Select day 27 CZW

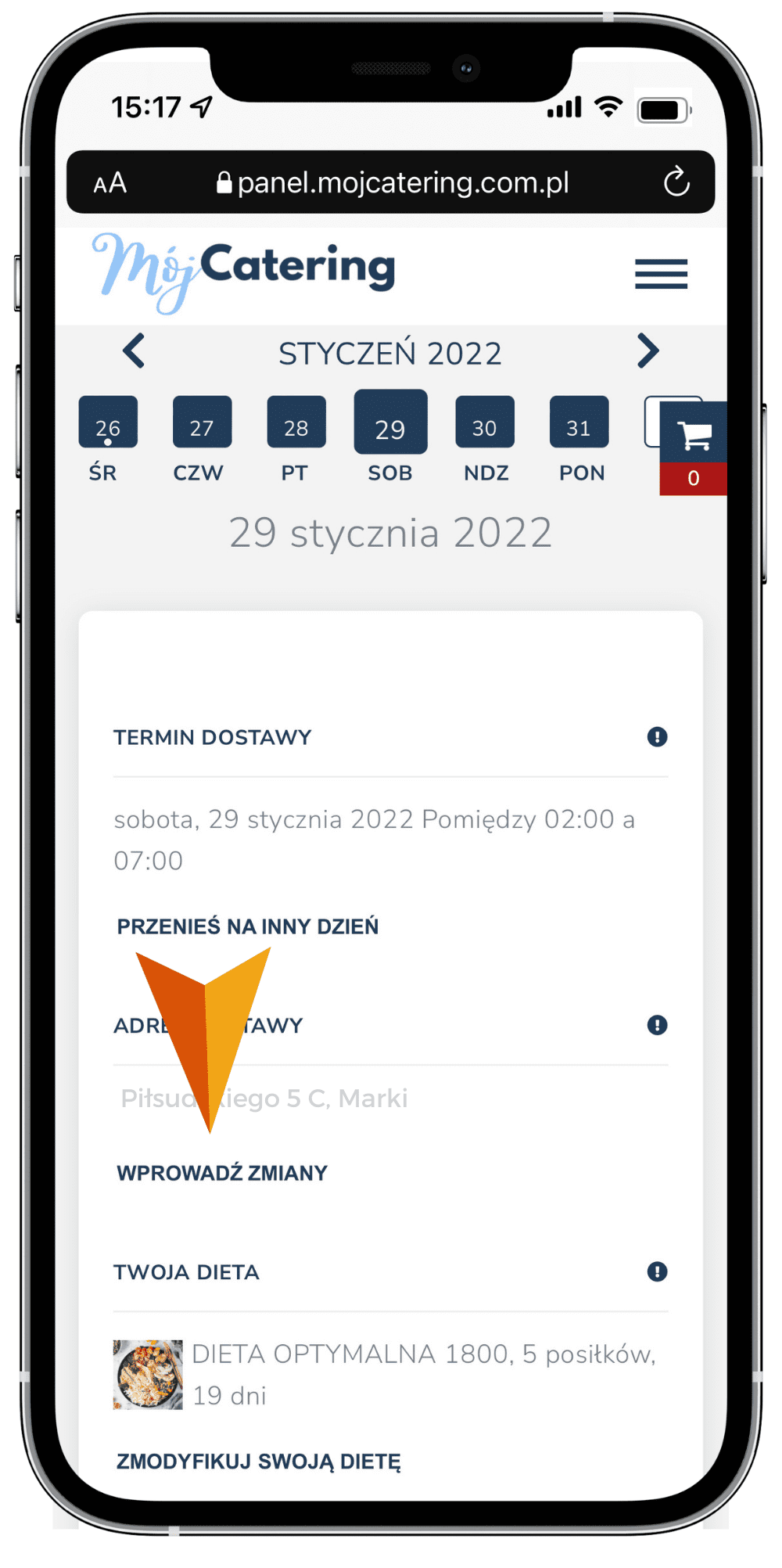coord(202,423)
